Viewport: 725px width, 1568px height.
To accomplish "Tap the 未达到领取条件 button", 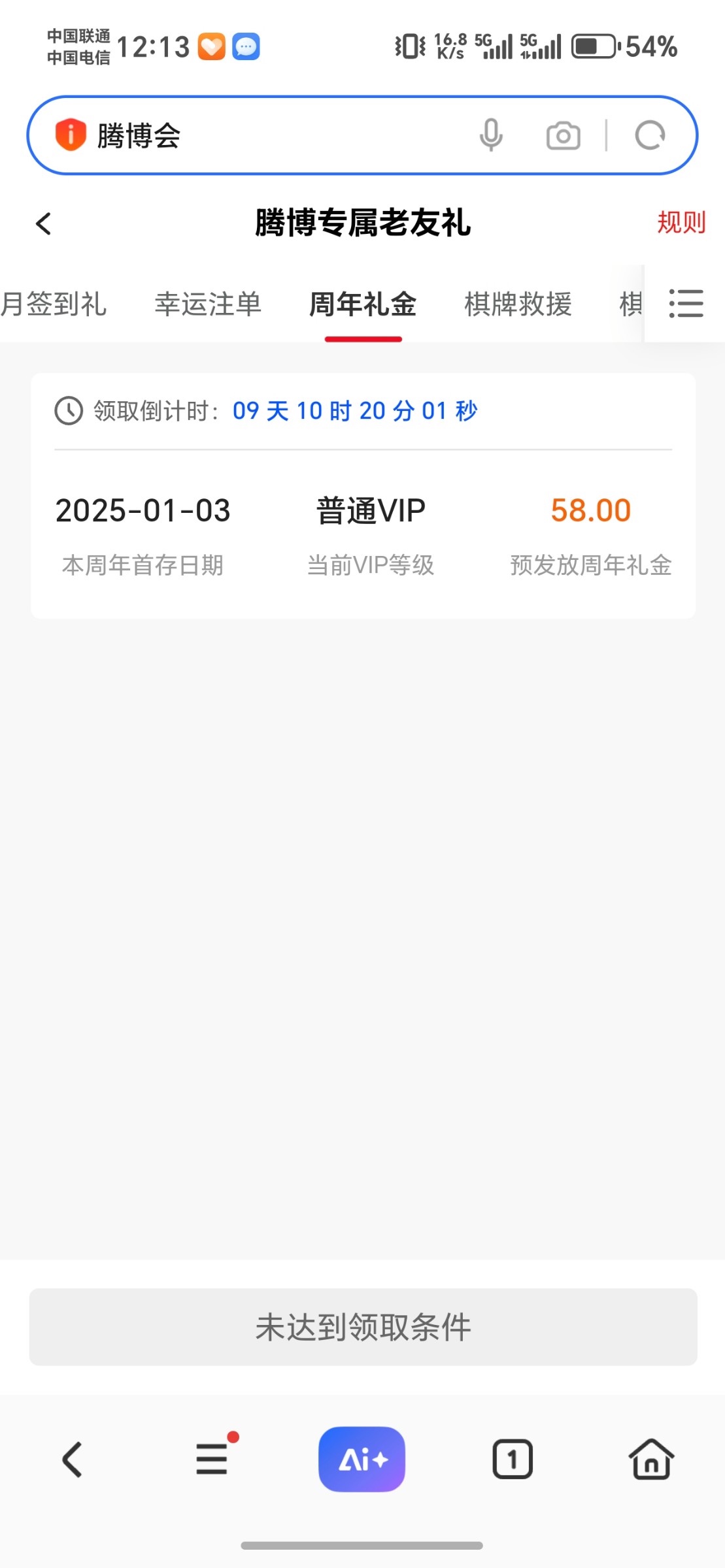I will (x=363, y=1327).
